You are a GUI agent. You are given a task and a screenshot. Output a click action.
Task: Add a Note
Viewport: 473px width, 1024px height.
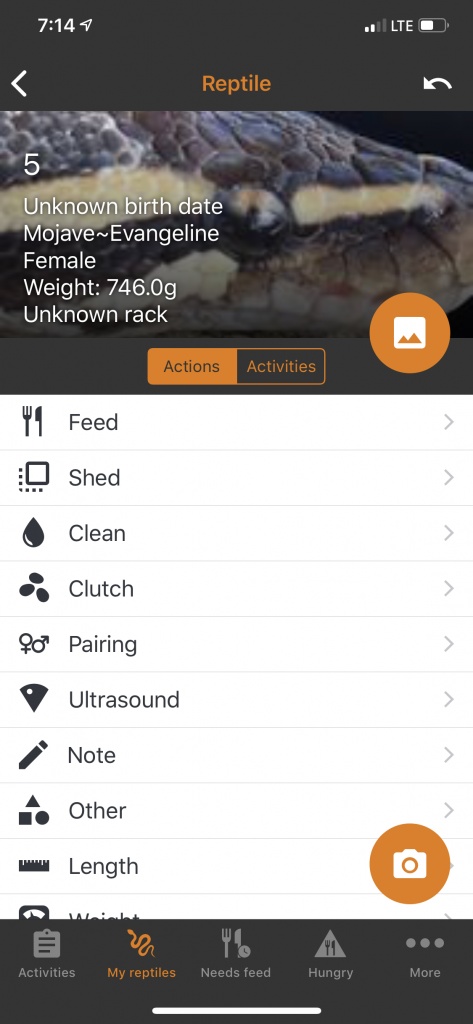click(236, 755)
